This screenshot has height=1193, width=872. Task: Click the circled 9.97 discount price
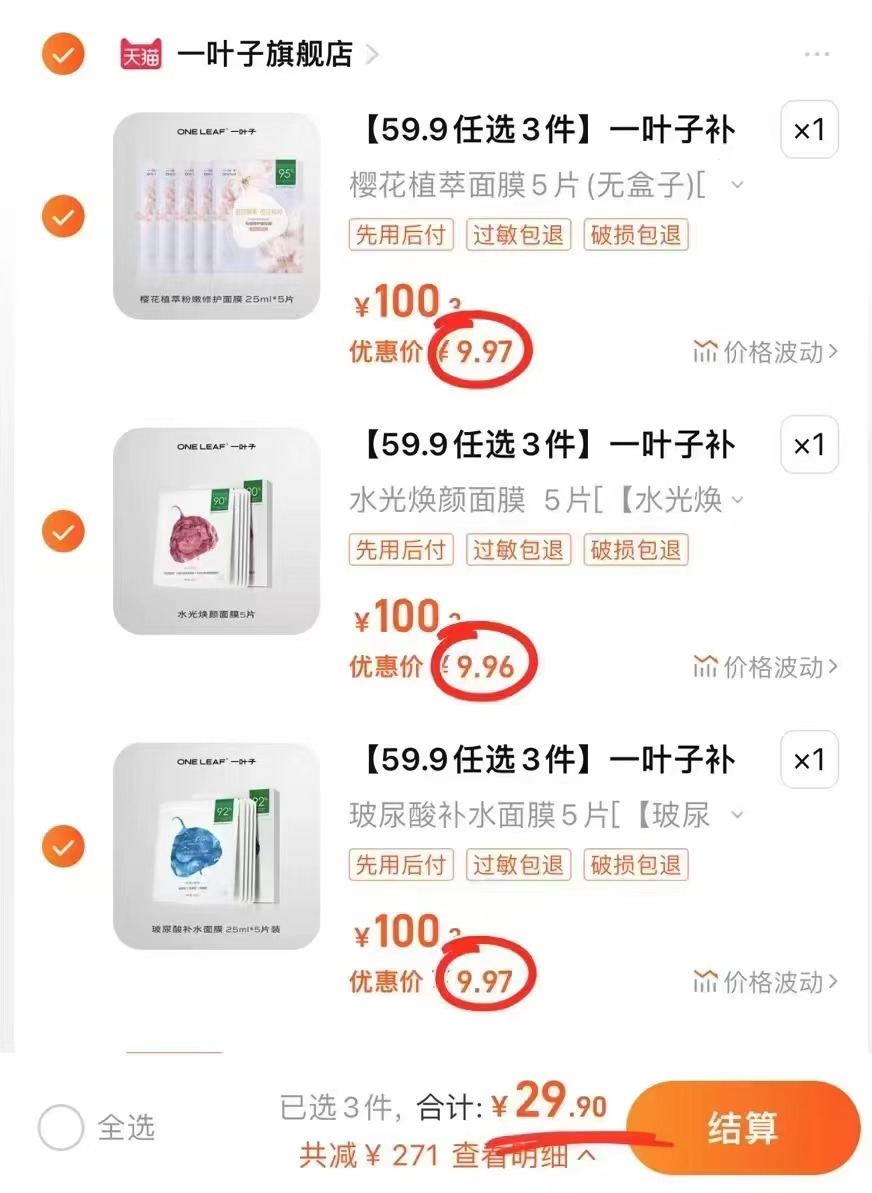click(487, 351)
